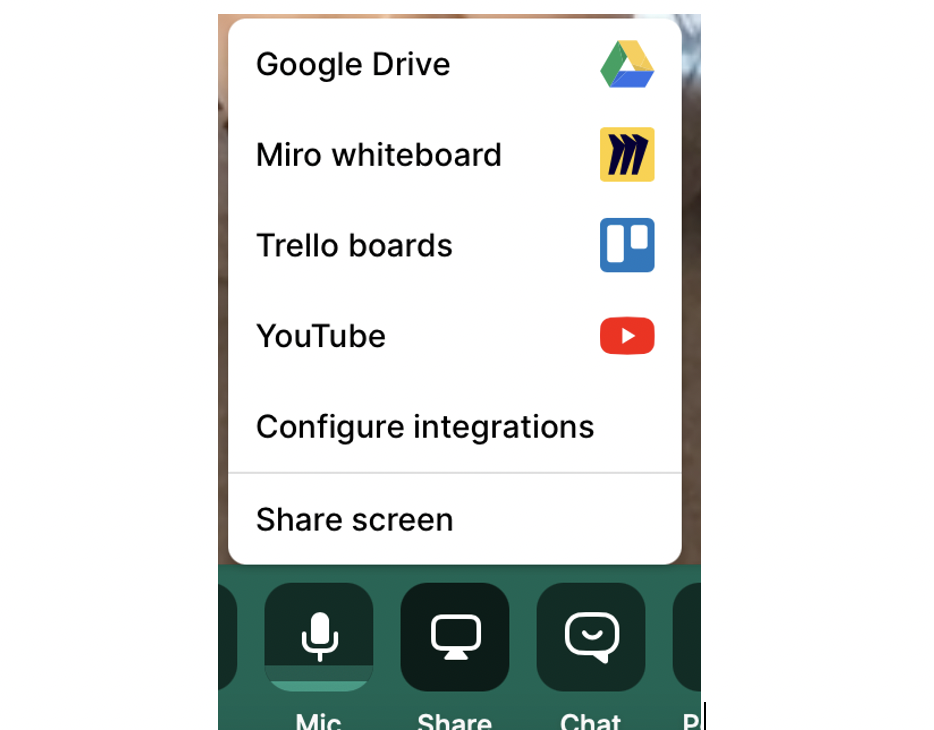This screenshot has height=730, width=934.
Task: Open Miro whiteboard integration
Action: 454,155
